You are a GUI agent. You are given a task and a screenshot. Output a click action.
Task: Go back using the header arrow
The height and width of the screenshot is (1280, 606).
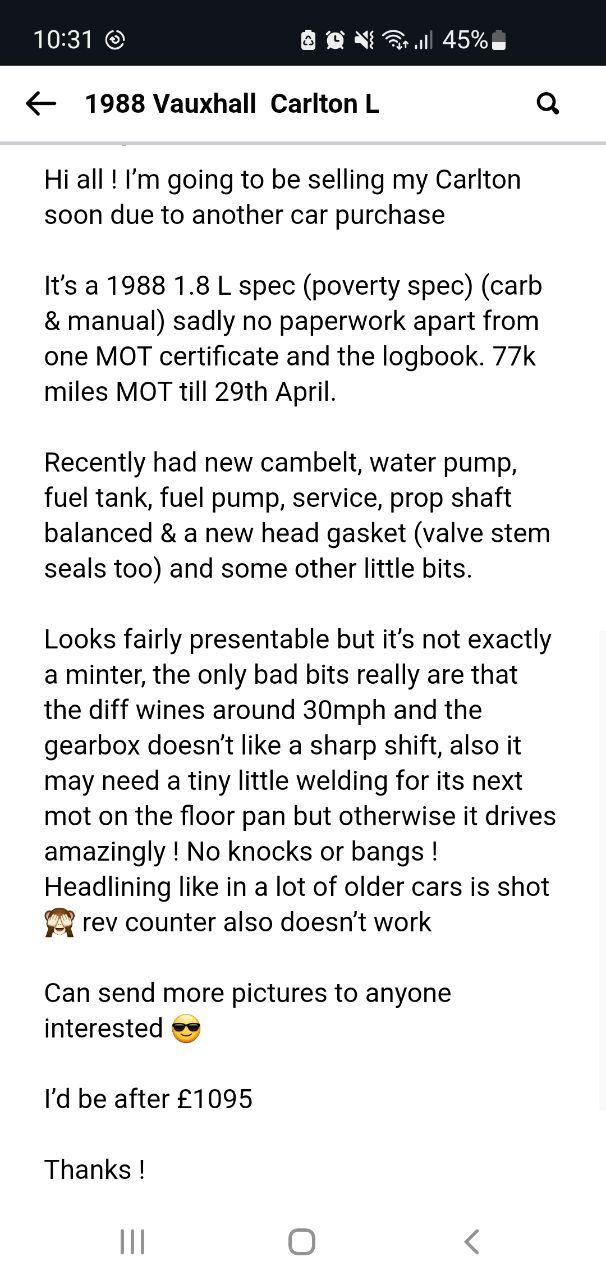[x=40, y=103]
